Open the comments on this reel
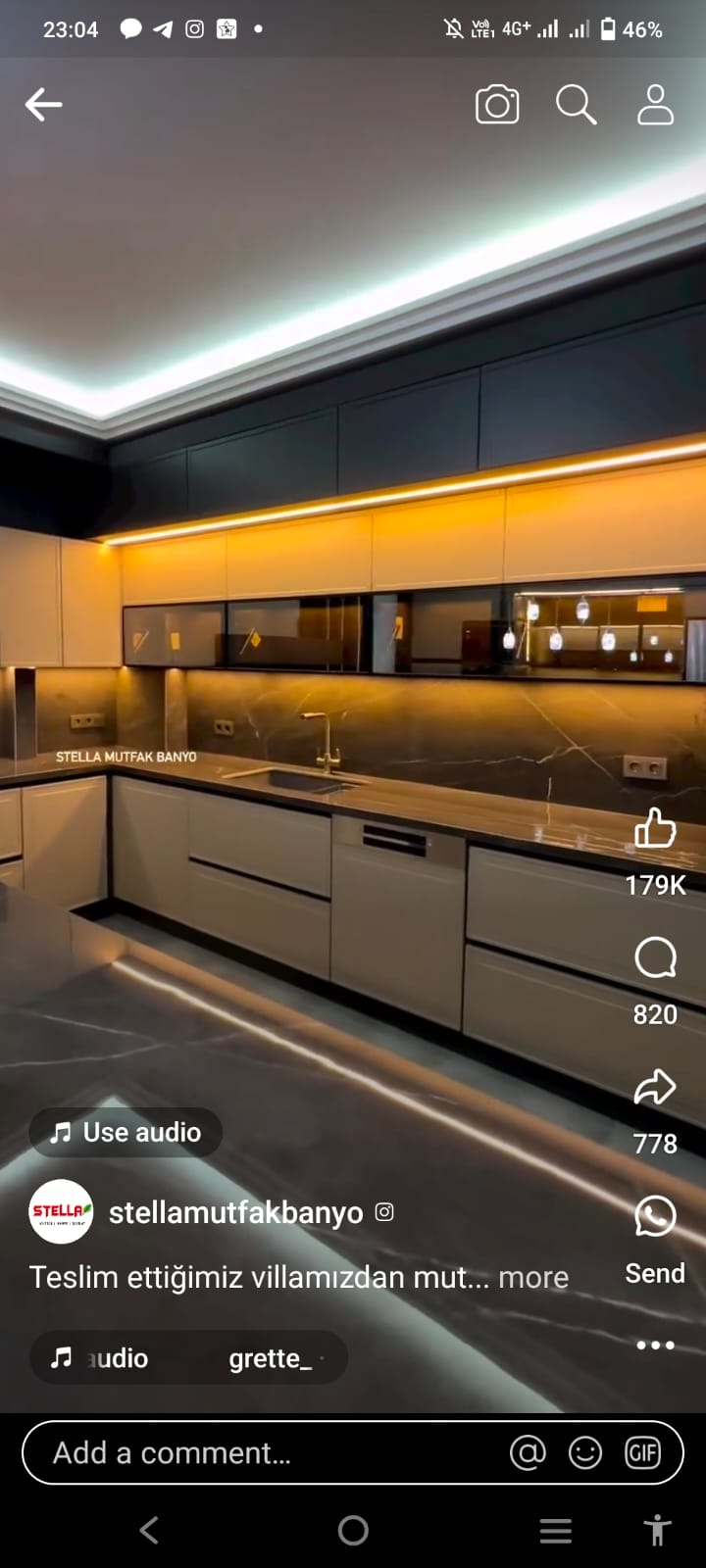The height and width of the screenshot is (1568, 706). (655, 958)
